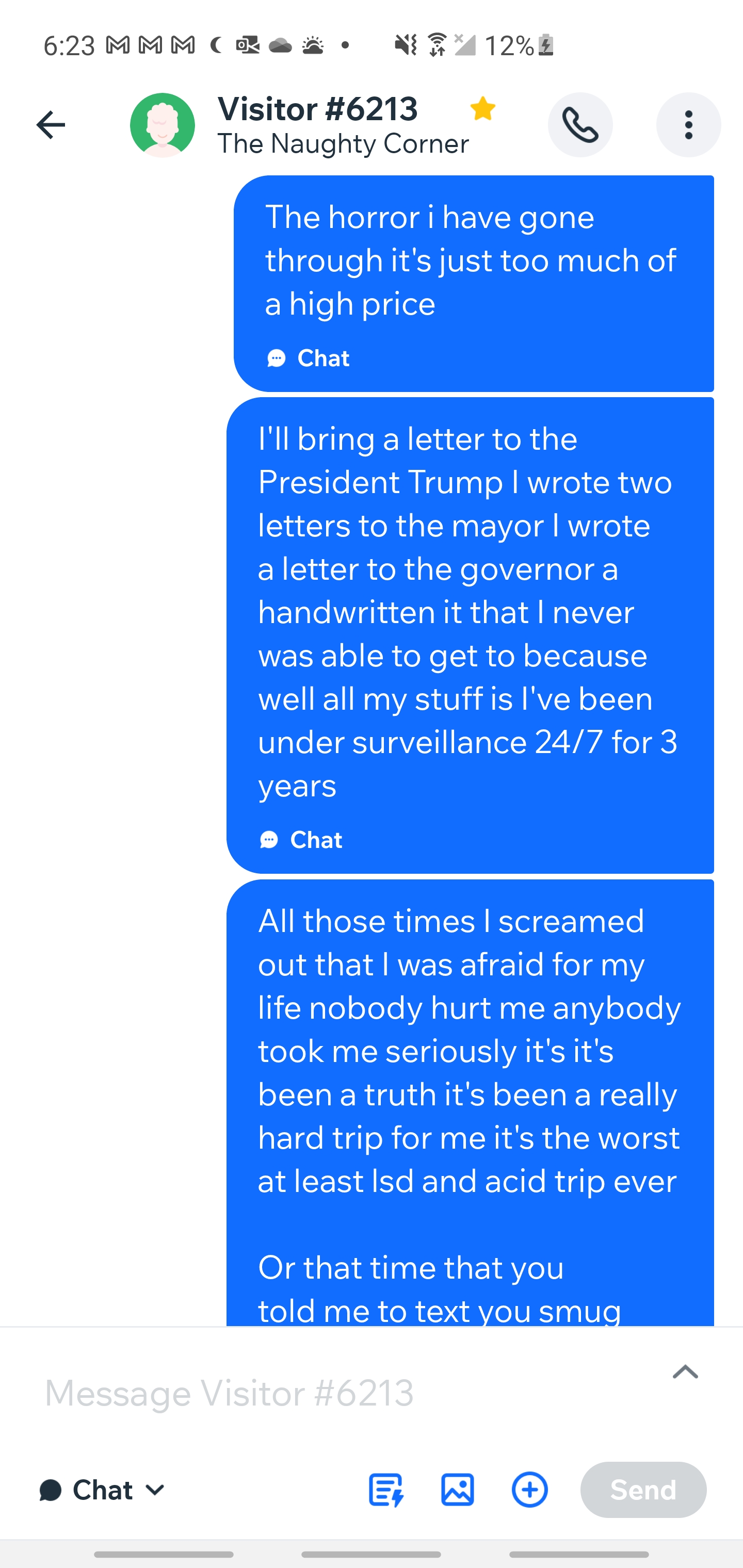Go back using the arrow icon

point(51,125)
